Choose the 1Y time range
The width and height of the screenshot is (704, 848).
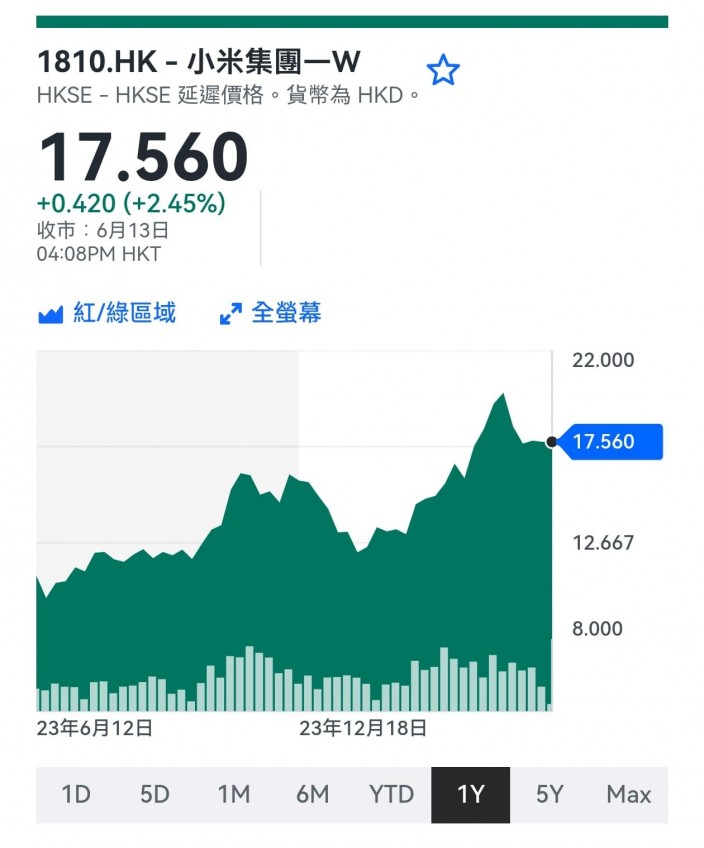point(470,794)
